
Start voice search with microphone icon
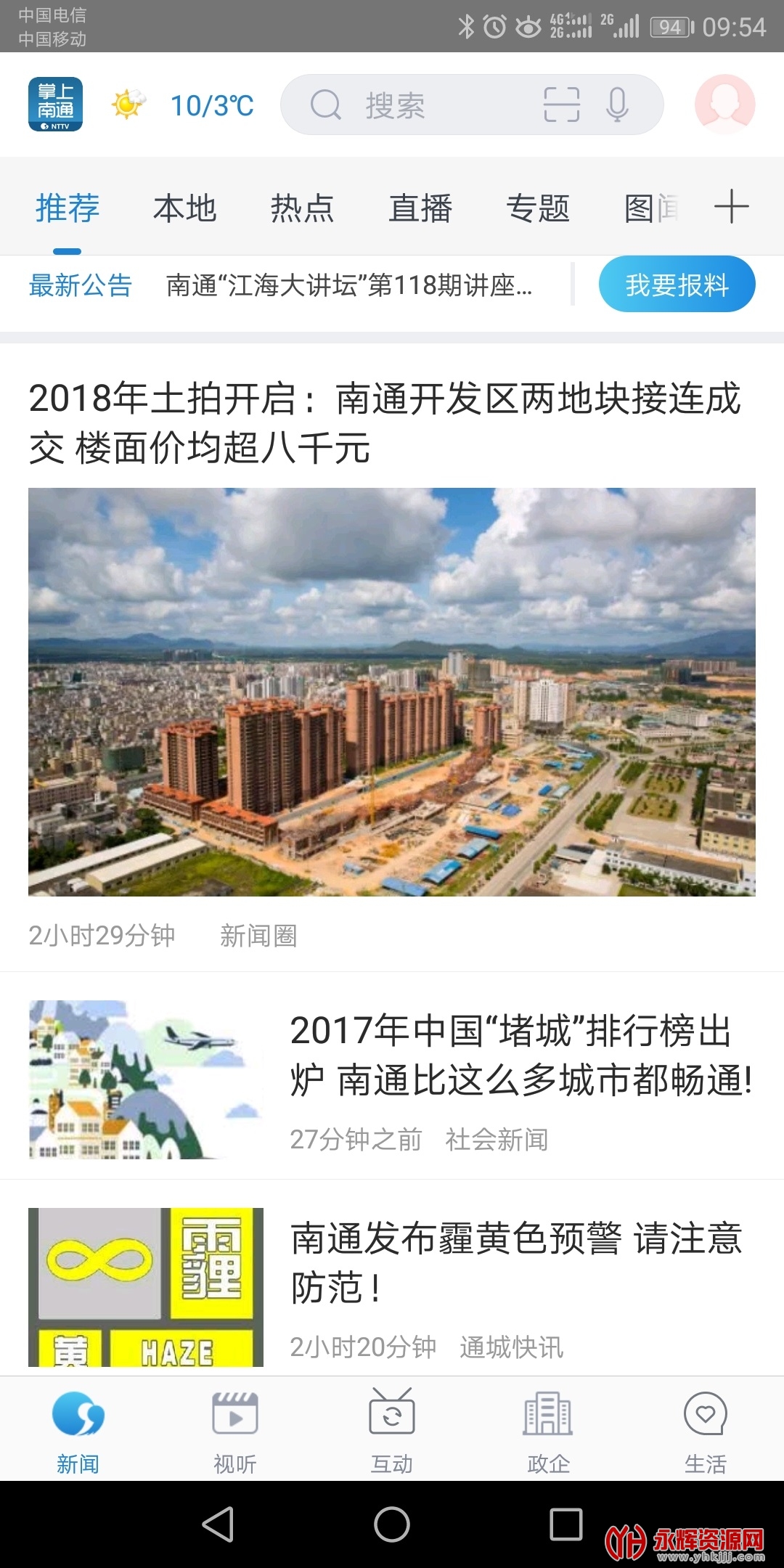click(x=618, y=105)
